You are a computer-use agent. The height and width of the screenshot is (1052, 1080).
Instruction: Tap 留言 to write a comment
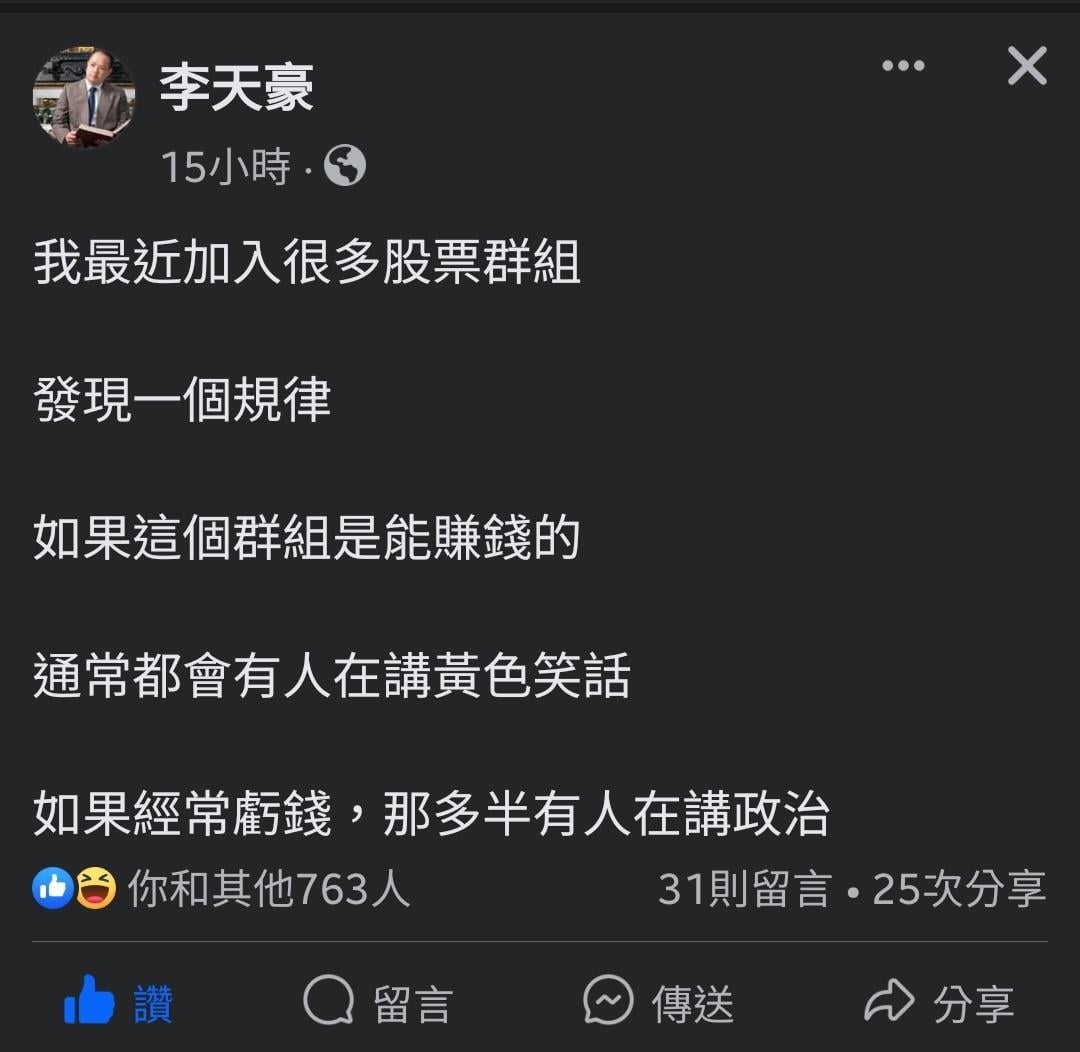(x=378, y=1002)
